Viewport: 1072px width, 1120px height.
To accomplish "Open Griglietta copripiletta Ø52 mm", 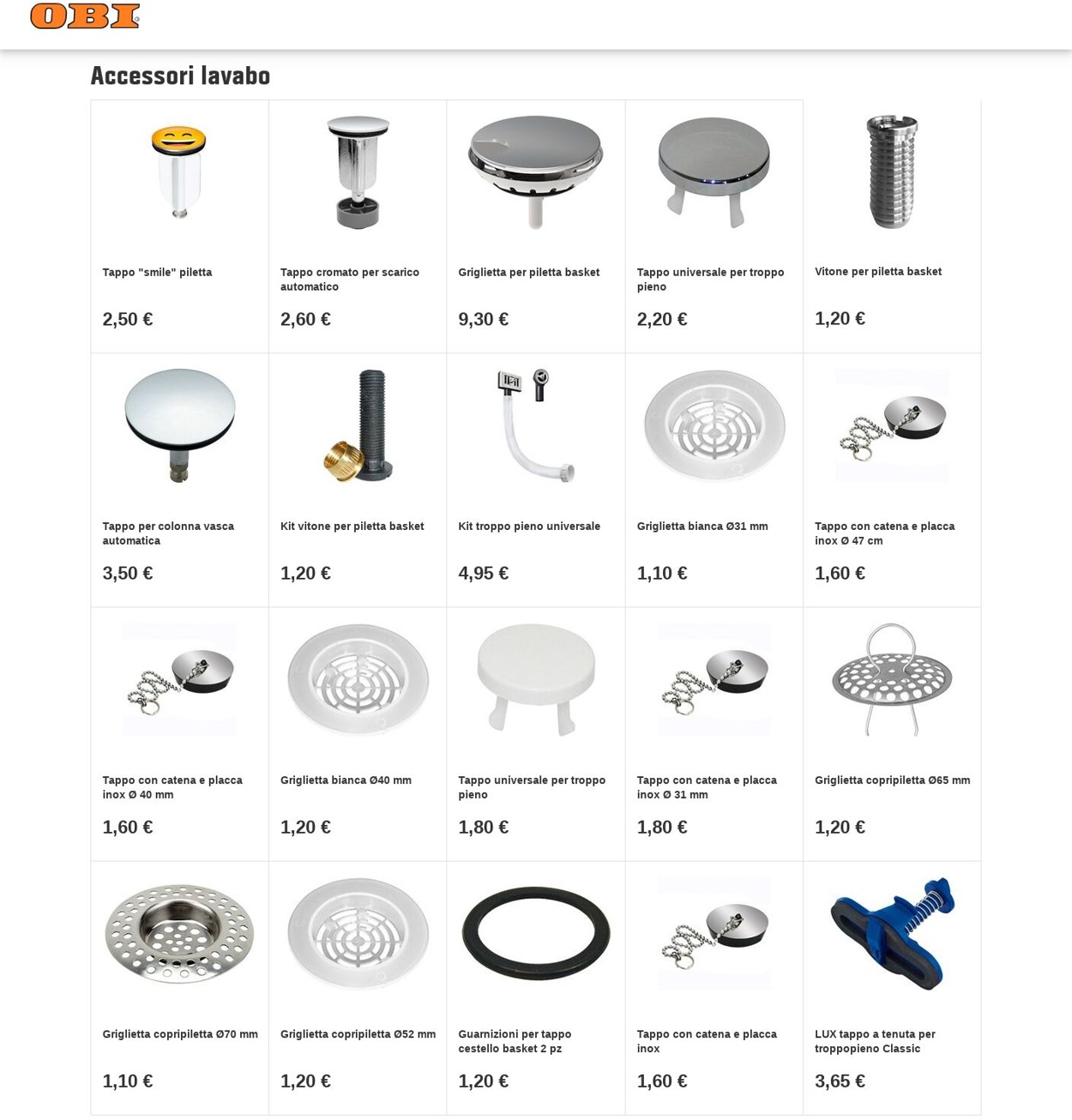I will click(x=358, y=934).
